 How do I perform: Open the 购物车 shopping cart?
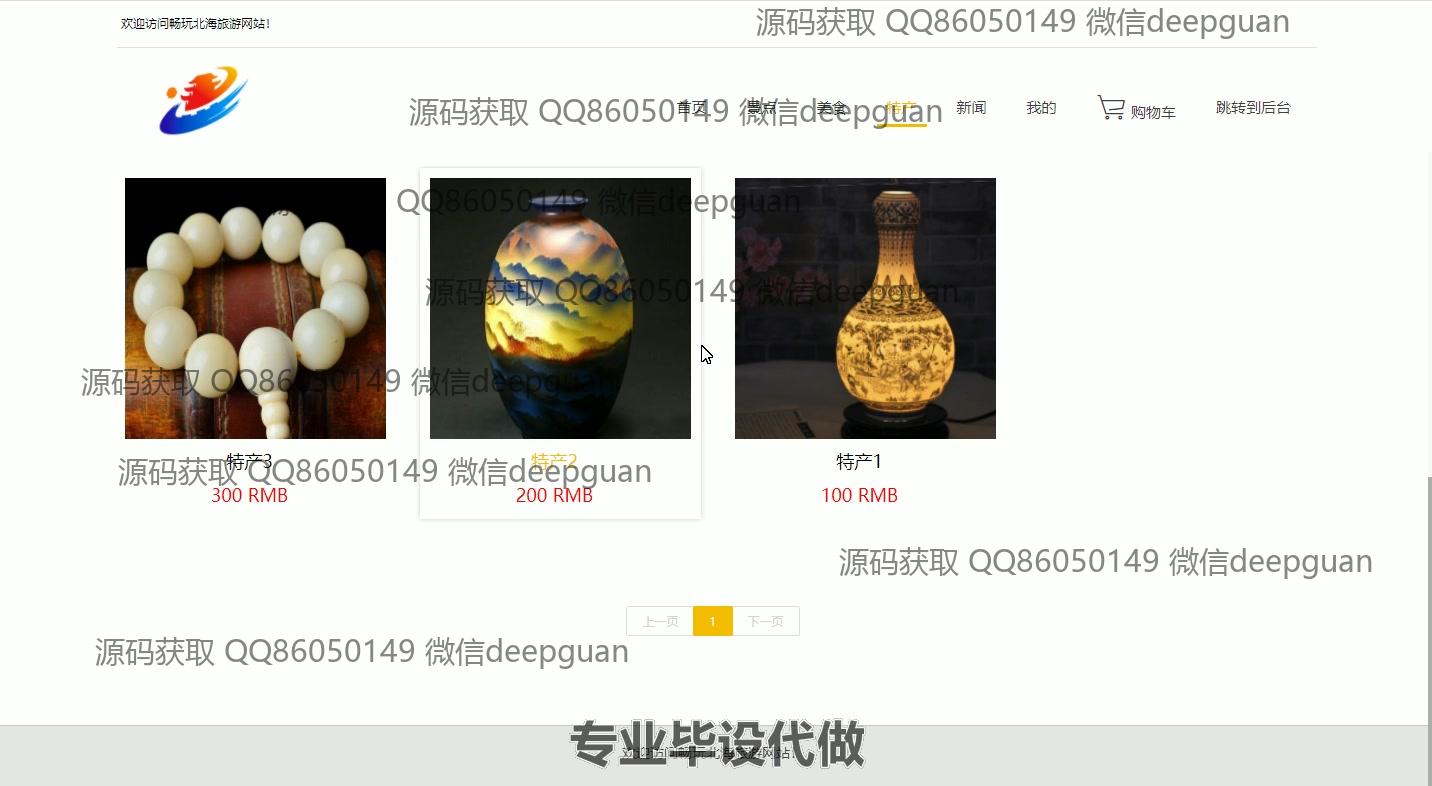click(x=1137, y=109)
